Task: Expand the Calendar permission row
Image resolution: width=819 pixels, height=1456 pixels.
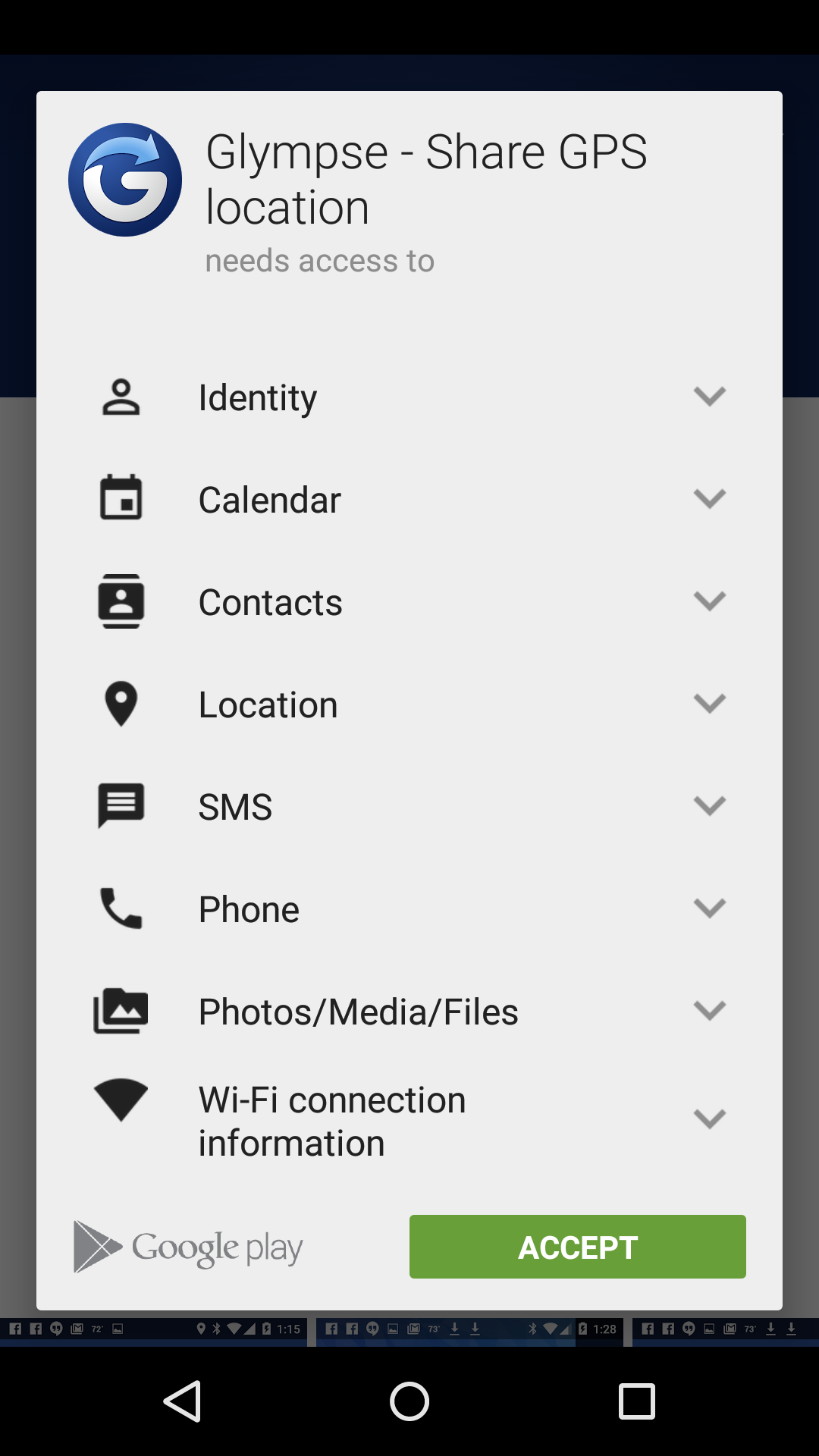Action: click(409, 499)
